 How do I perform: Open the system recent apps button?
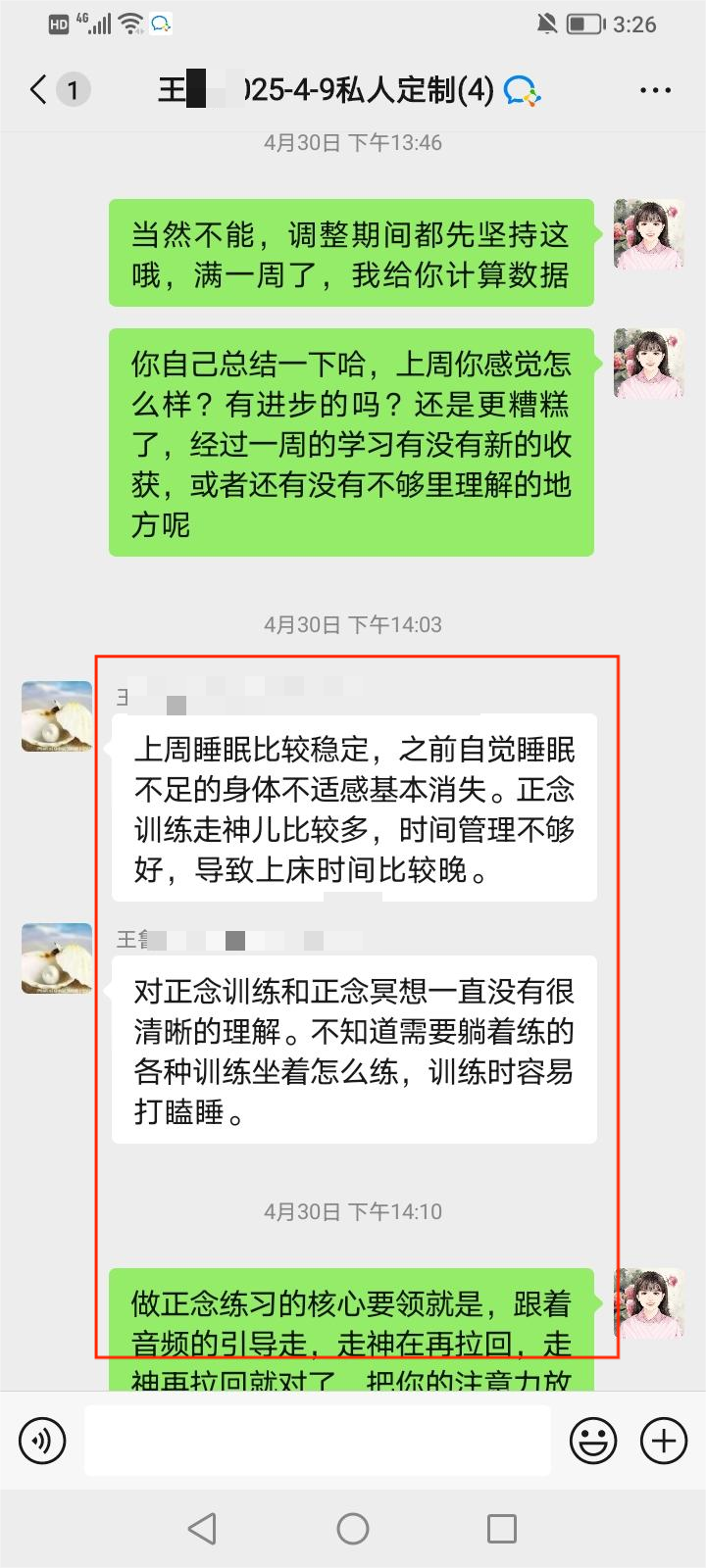pos(502,1528)
